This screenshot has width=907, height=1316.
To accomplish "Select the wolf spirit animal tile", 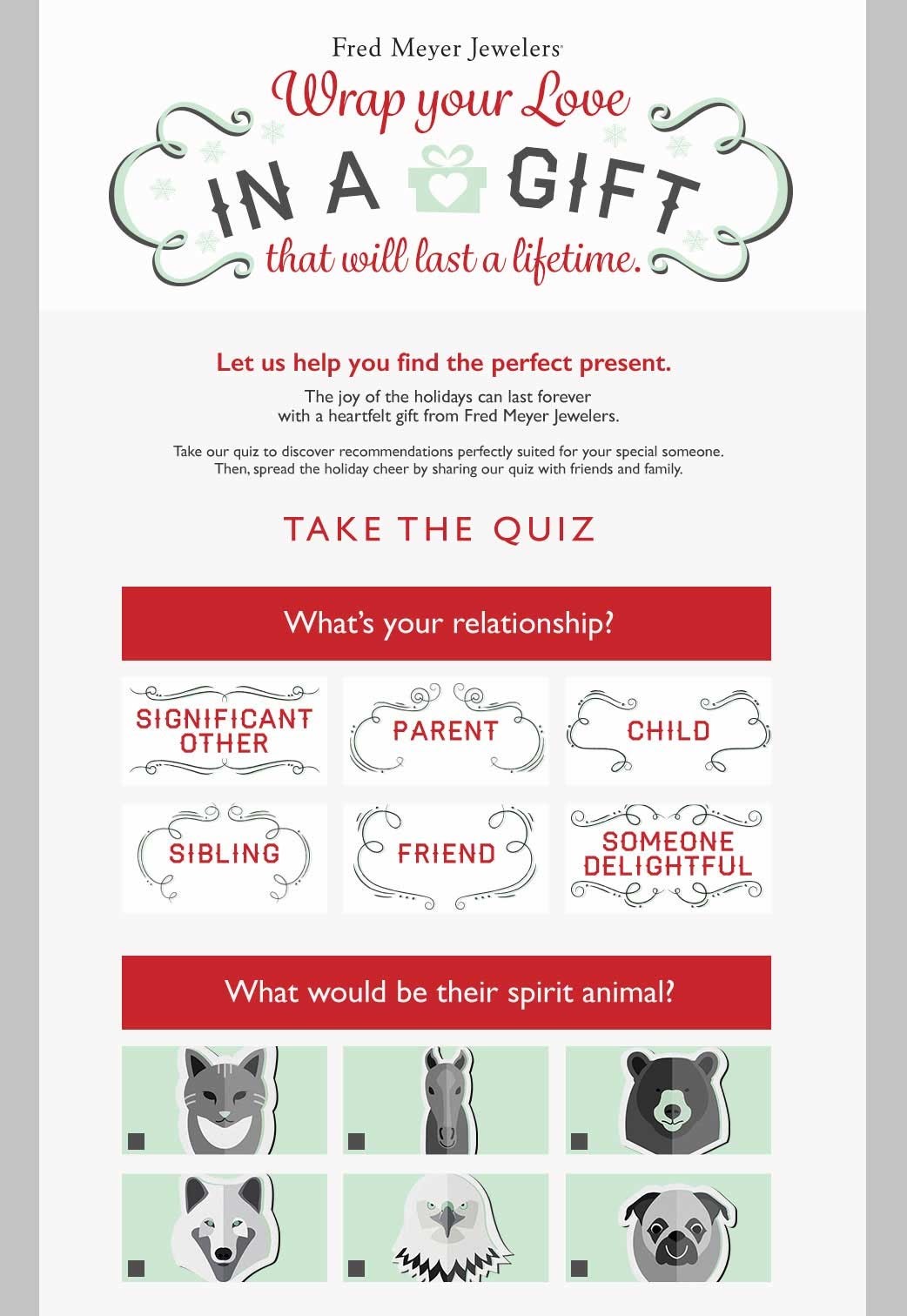I will coord(225,1227).
